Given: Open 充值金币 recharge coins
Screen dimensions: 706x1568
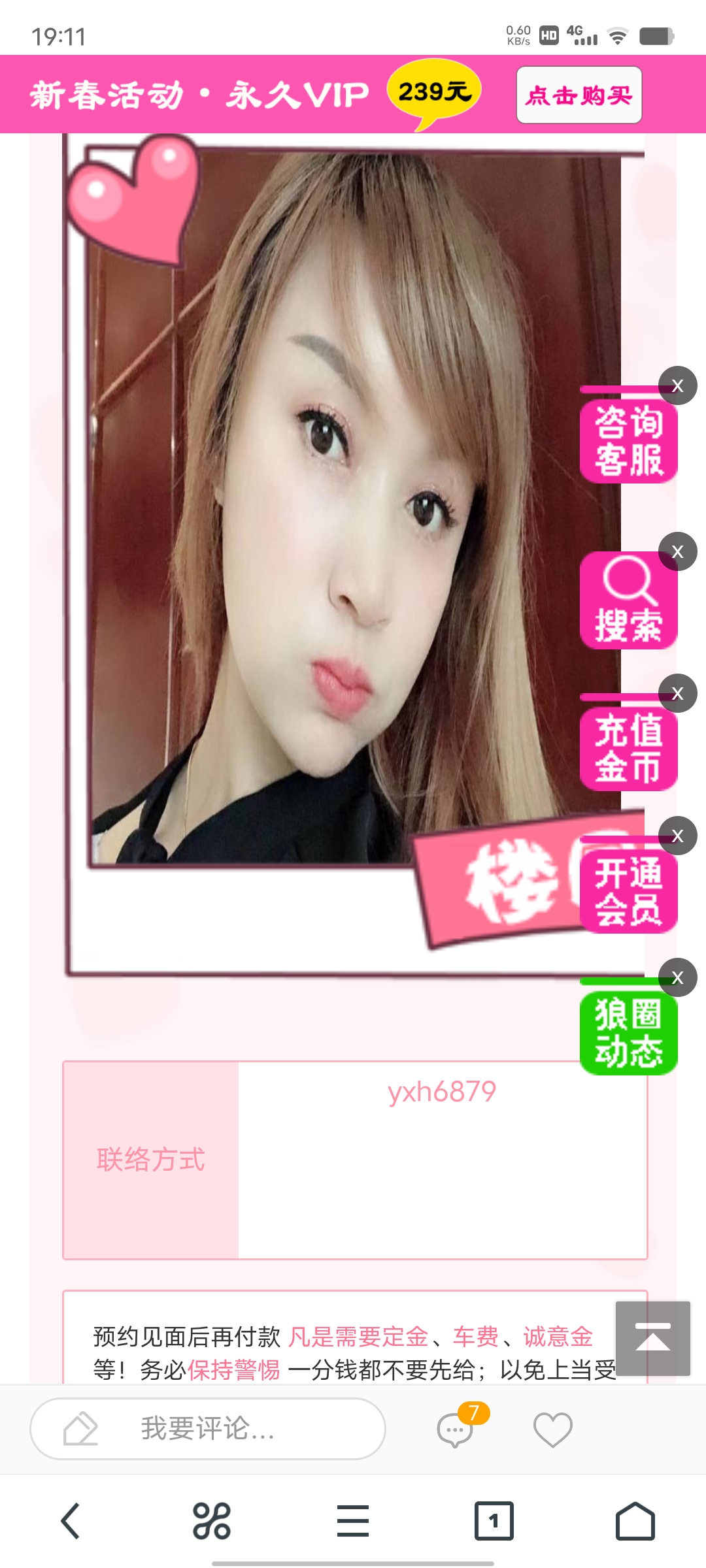Looking at the screenshot, I should tap(628, 749).
